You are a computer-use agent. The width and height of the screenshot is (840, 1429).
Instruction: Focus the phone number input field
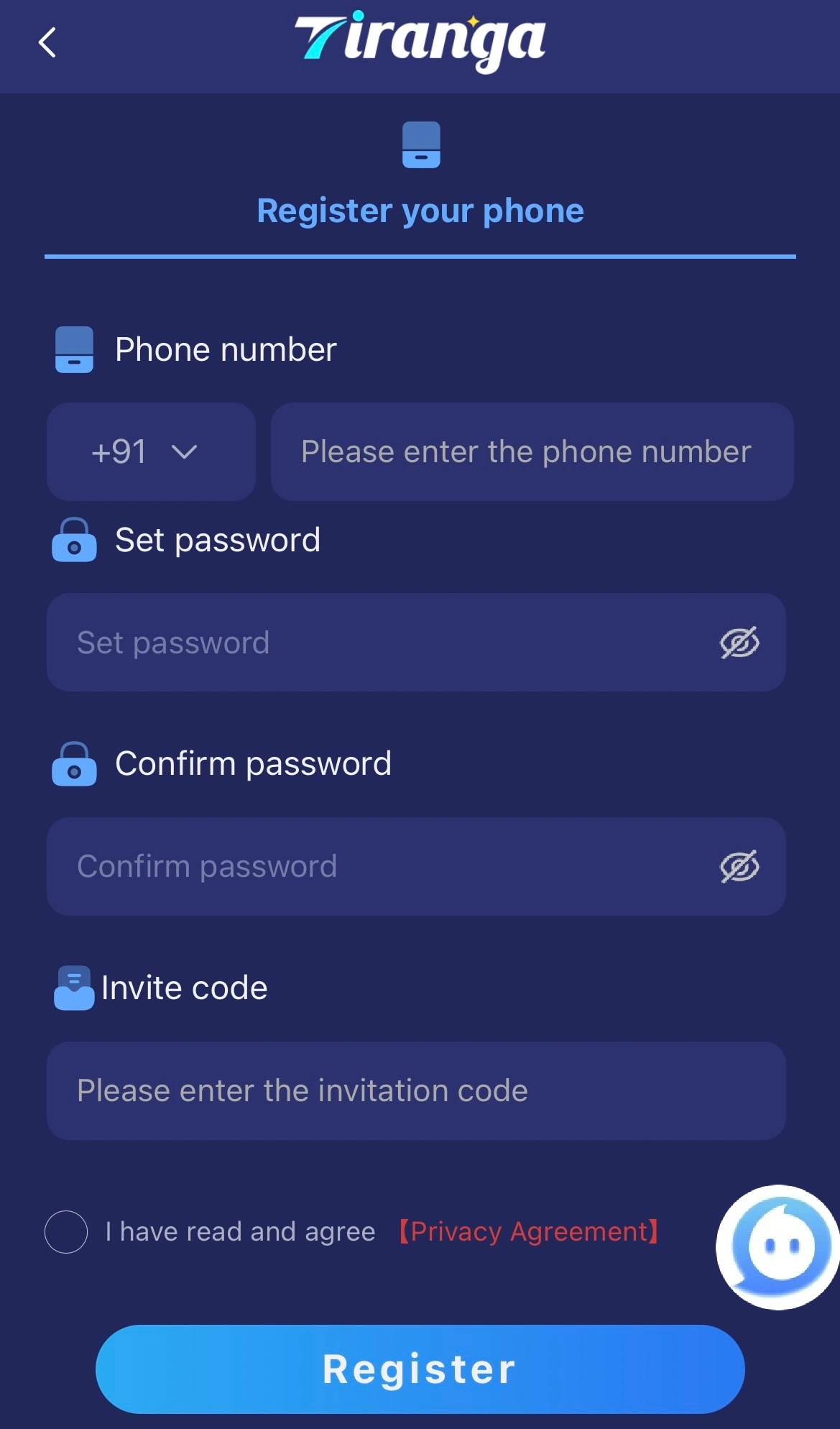pos(532,452)
